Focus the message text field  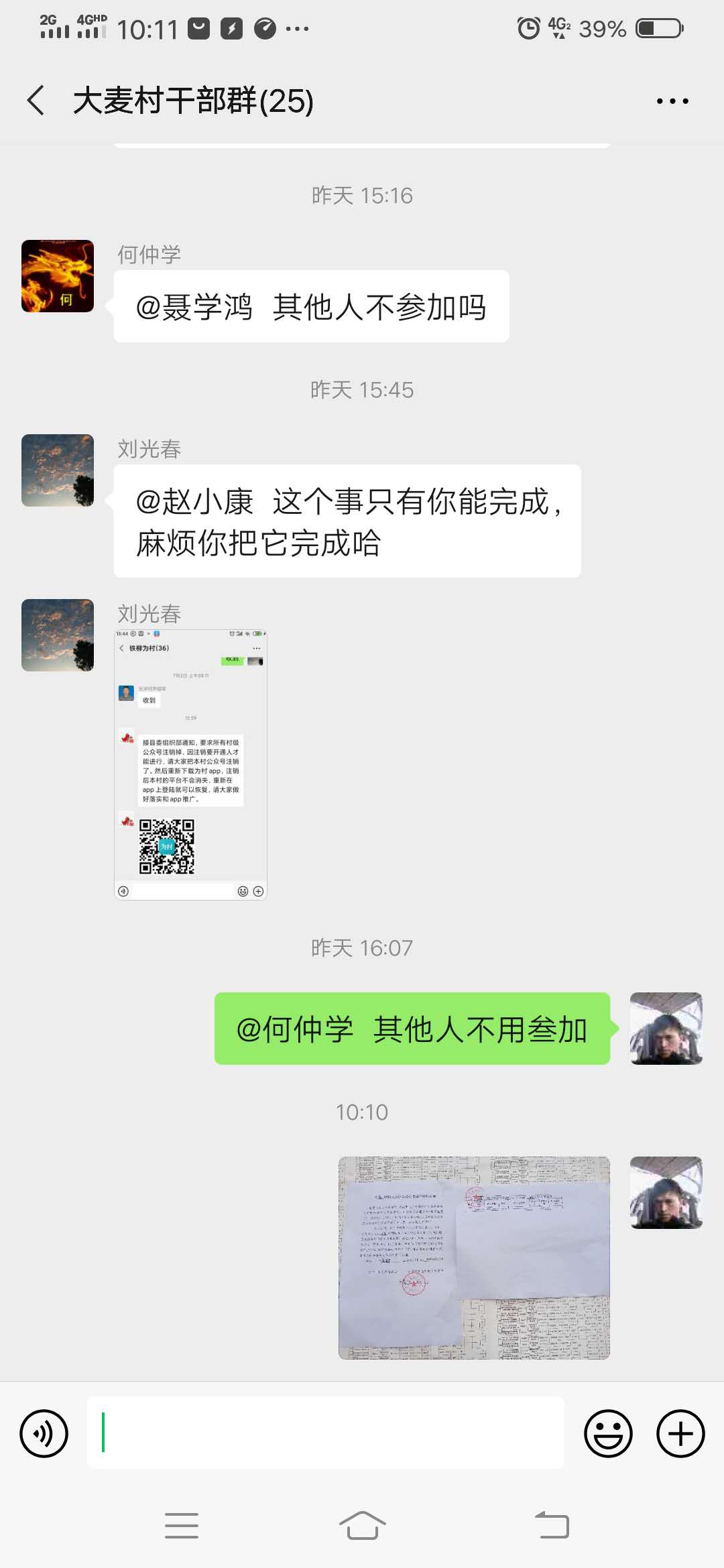point(325,1433)
